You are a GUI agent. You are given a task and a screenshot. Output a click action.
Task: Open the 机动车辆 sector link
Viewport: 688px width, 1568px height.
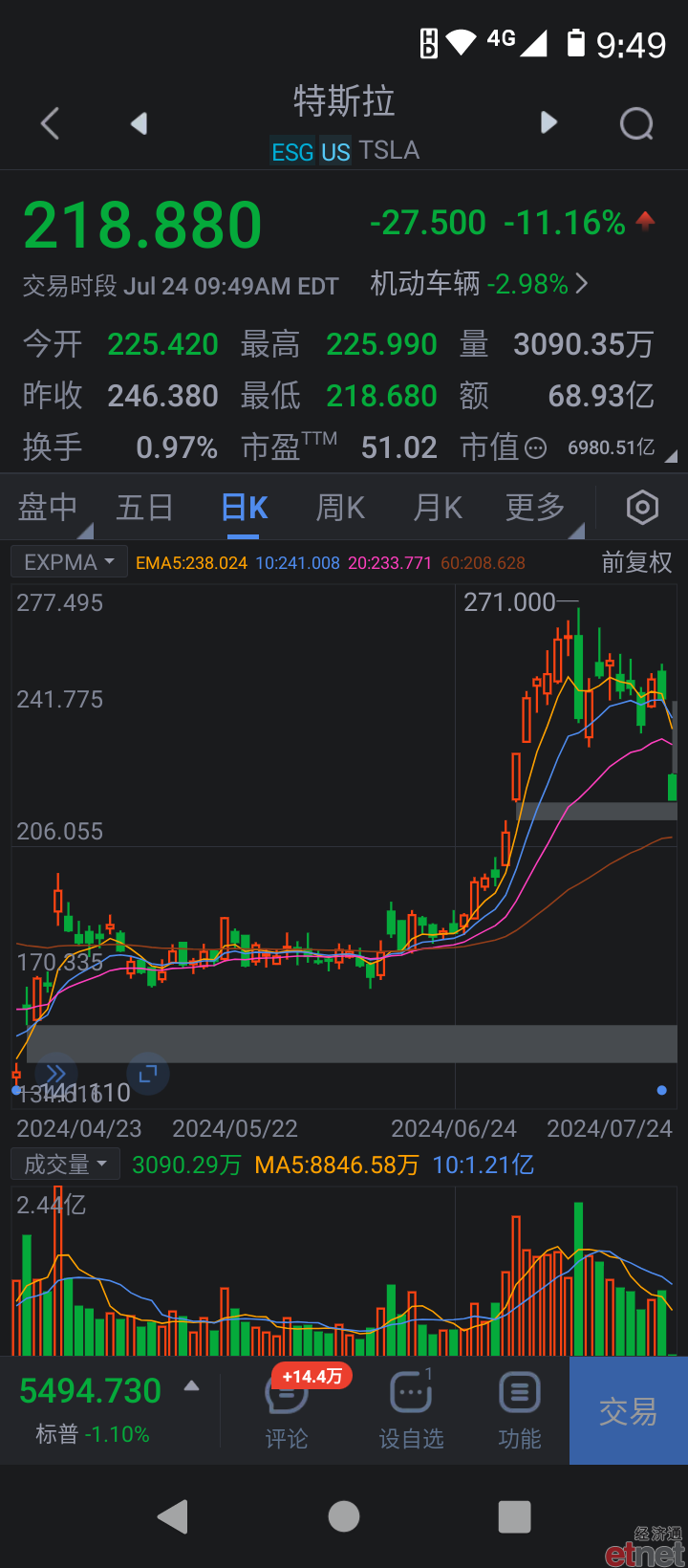[x=479, y=284]
